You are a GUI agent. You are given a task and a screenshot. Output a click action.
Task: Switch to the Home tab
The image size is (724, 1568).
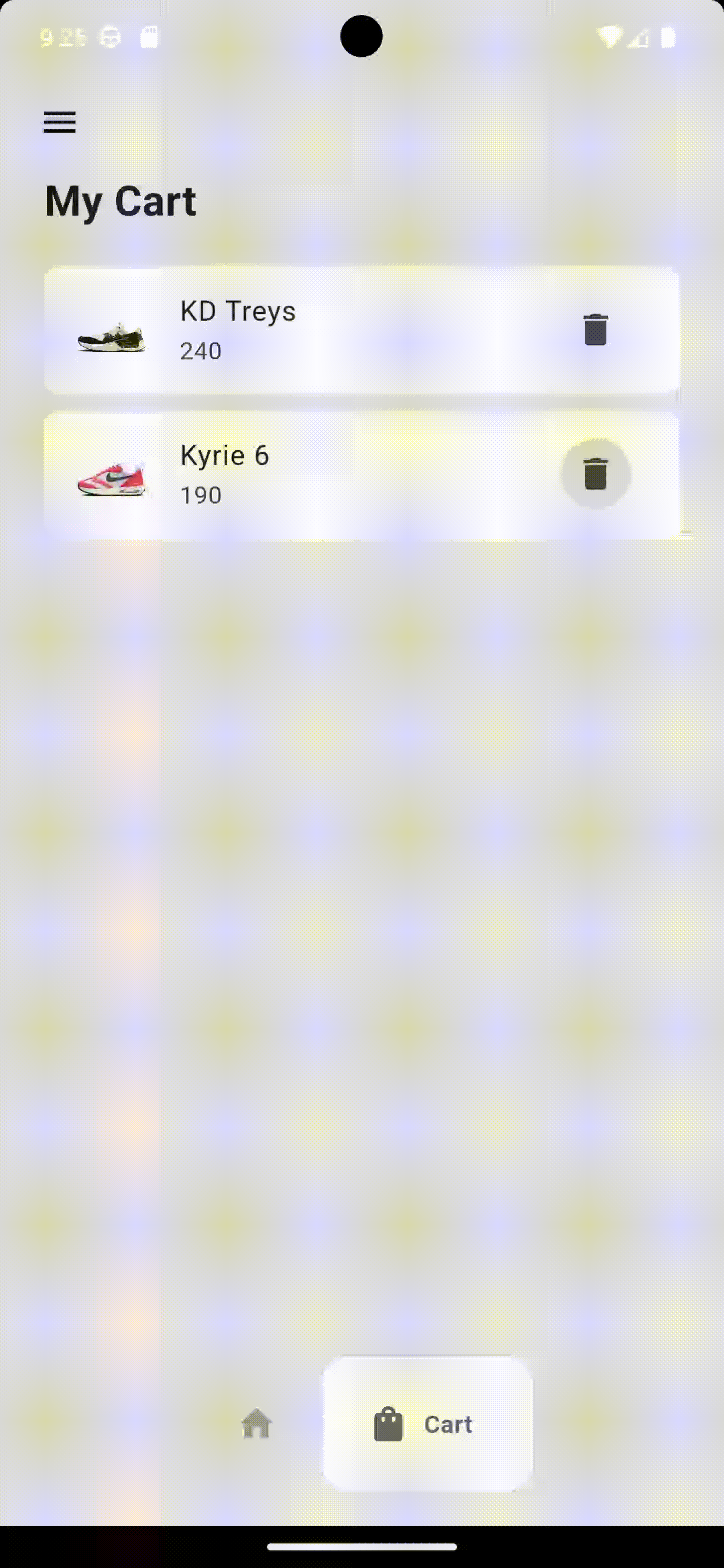(x=256, y=1424)
